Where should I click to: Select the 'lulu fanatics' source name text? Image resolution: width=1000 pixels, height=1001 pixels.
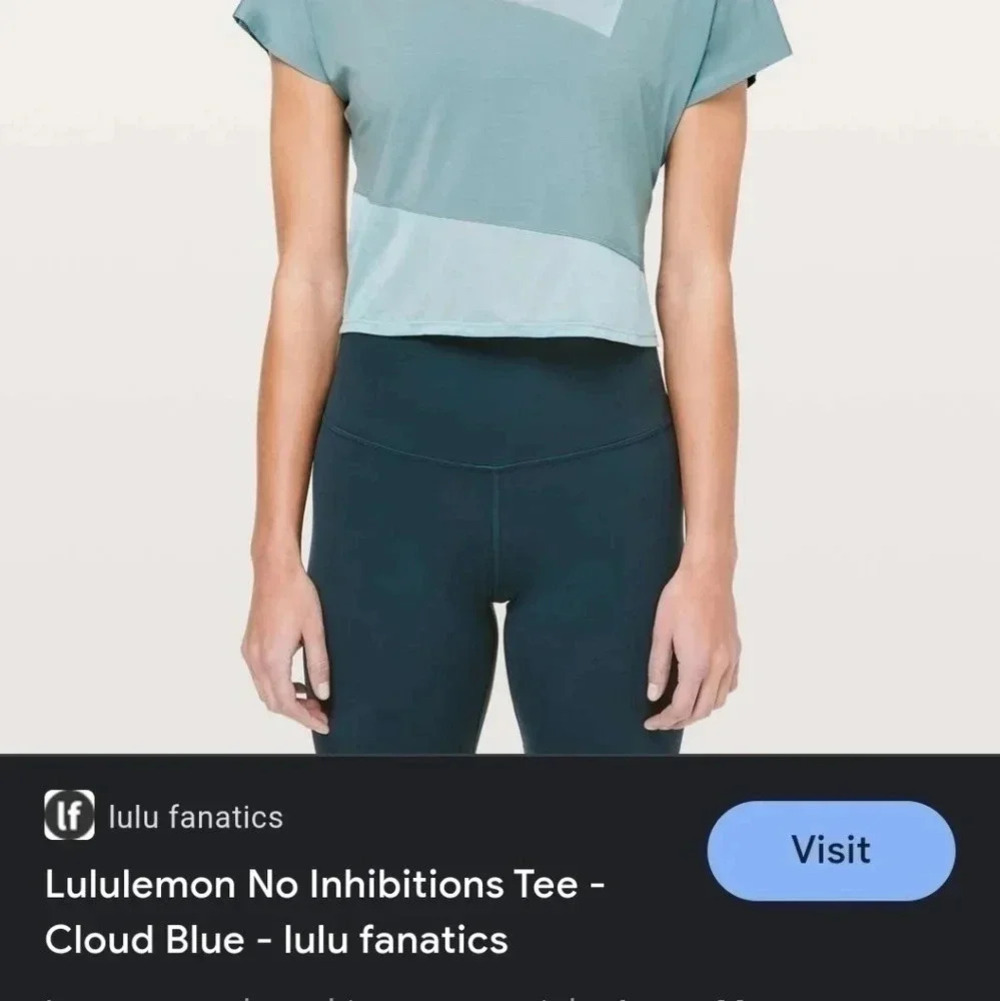[195, 817]
